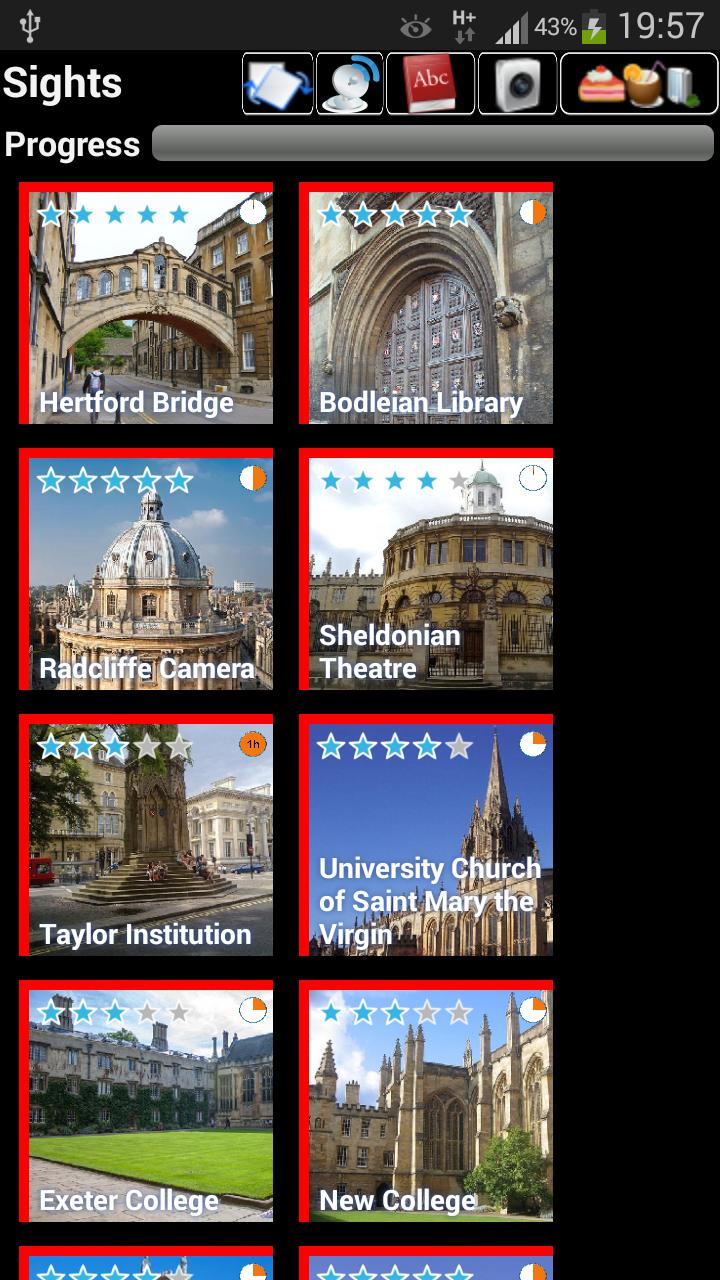Give Radcliffe Camera a three star rating
The width and height of the screenshot is (720, 1280).
click(x=115, y=479)
